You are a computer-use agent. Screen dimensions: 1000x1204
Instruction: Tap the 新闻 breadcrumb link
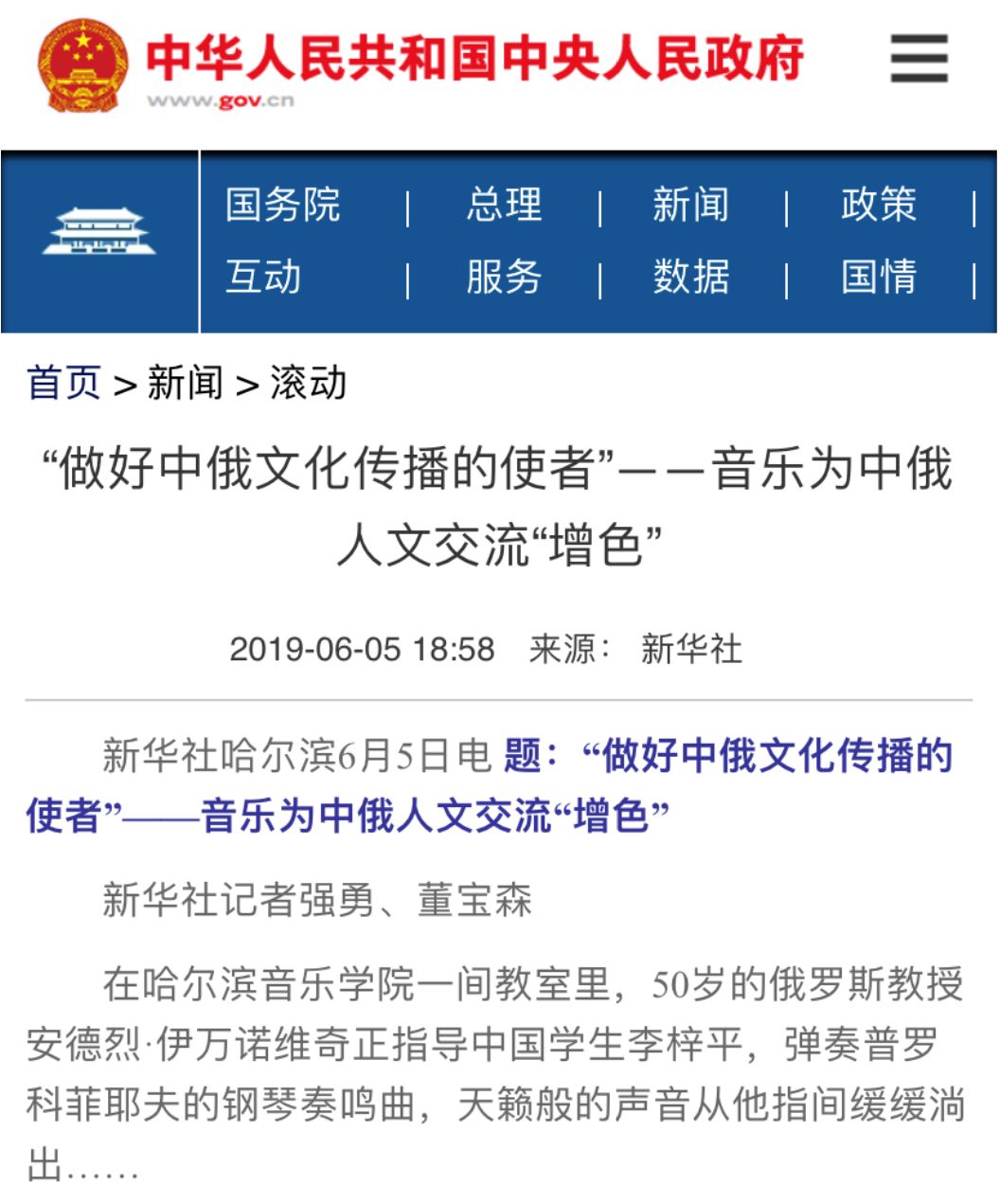click(x=186, y=383)
